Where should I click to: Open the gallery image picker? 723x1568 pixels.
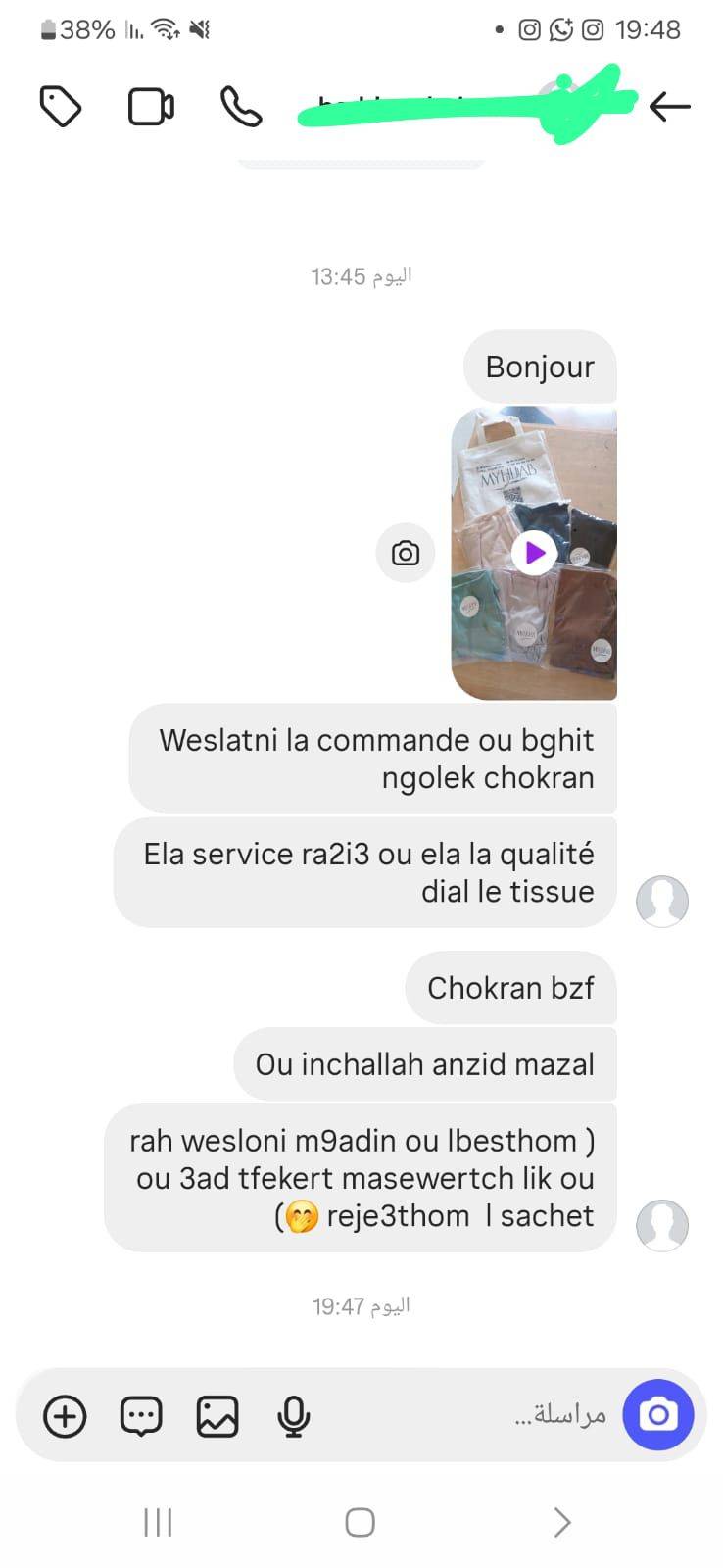[217, 1416]
